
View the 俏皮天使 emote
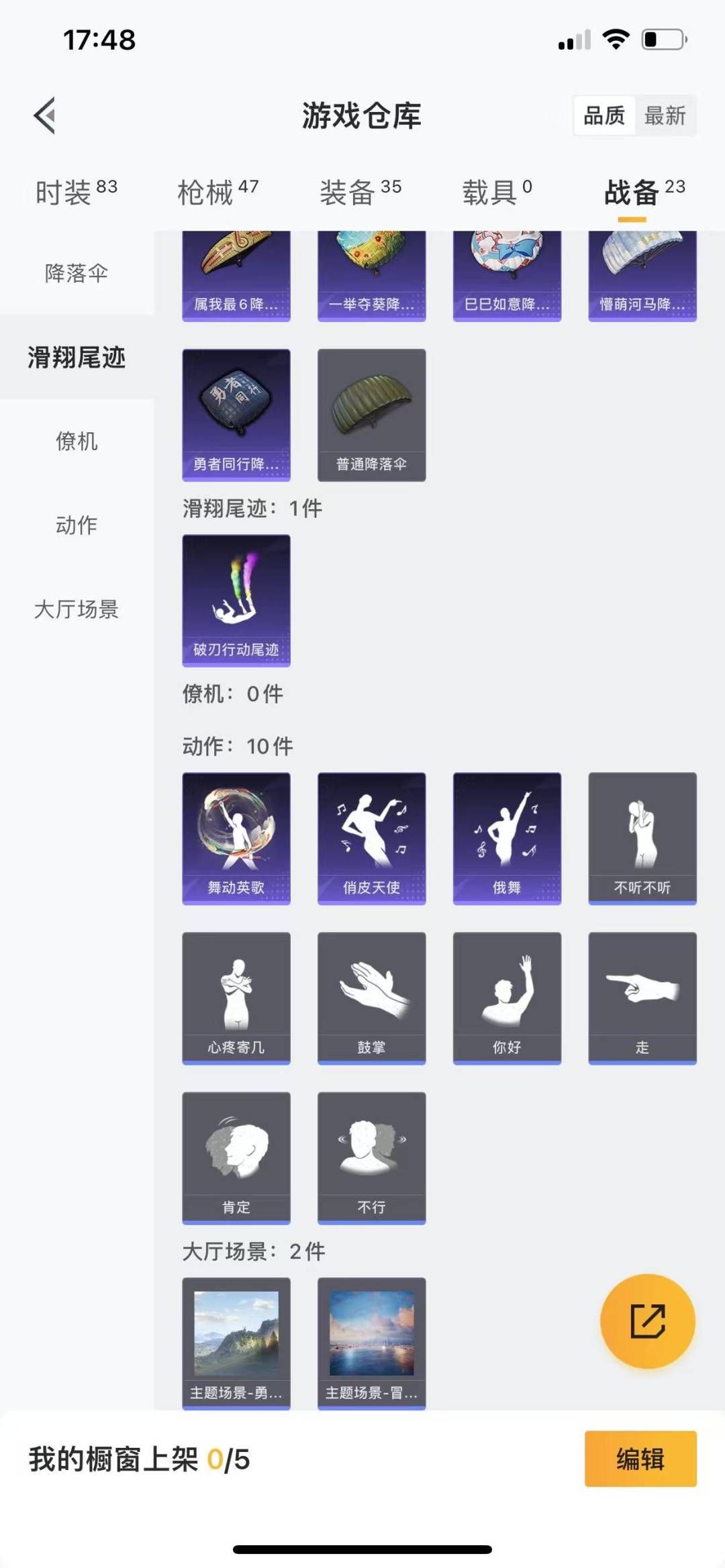tap(371, 838)
